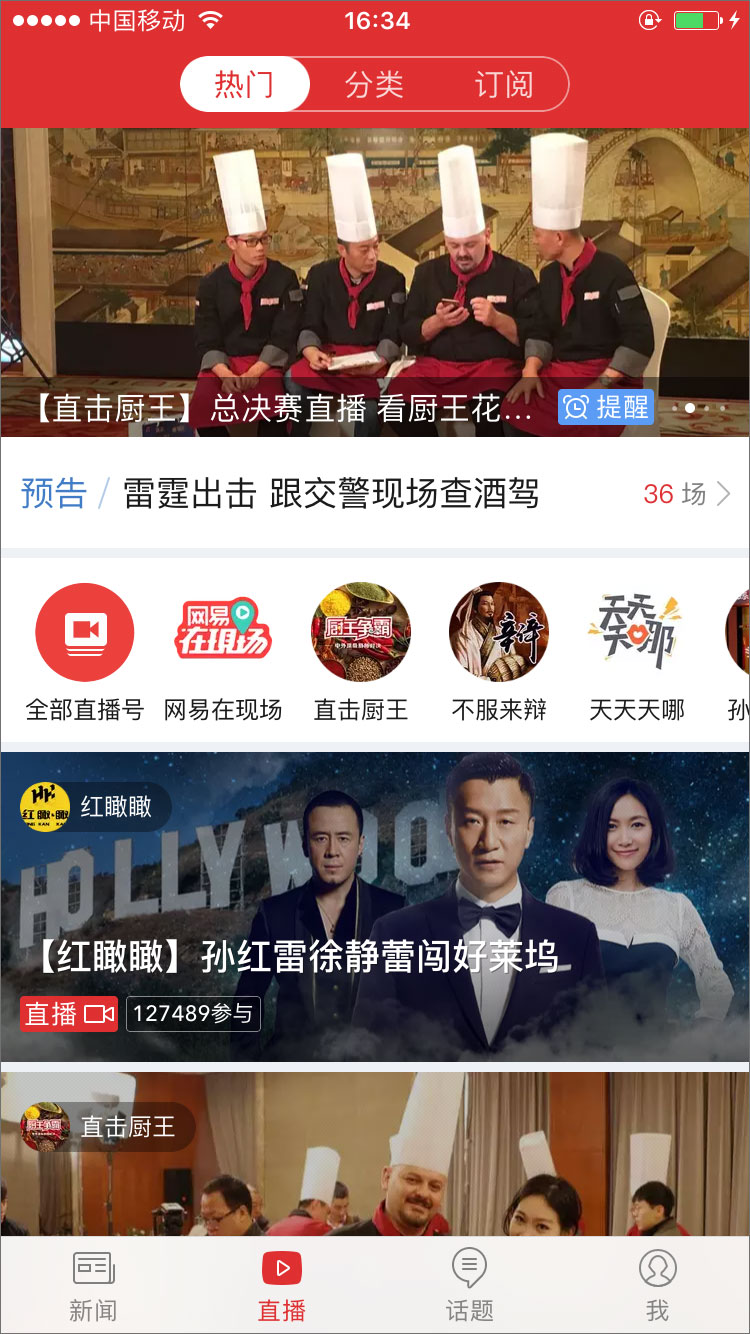Viewport: 750px width, 1334px height.
Task: Switch to the 话题 tab
Action: coord(469,1286)
